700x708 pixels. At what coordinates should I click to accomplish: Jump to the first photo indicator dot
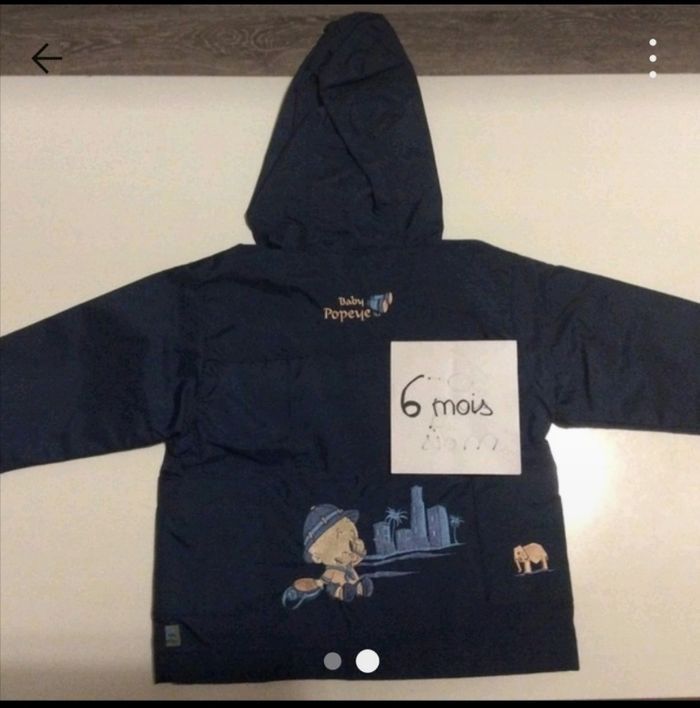click(333, 661)
